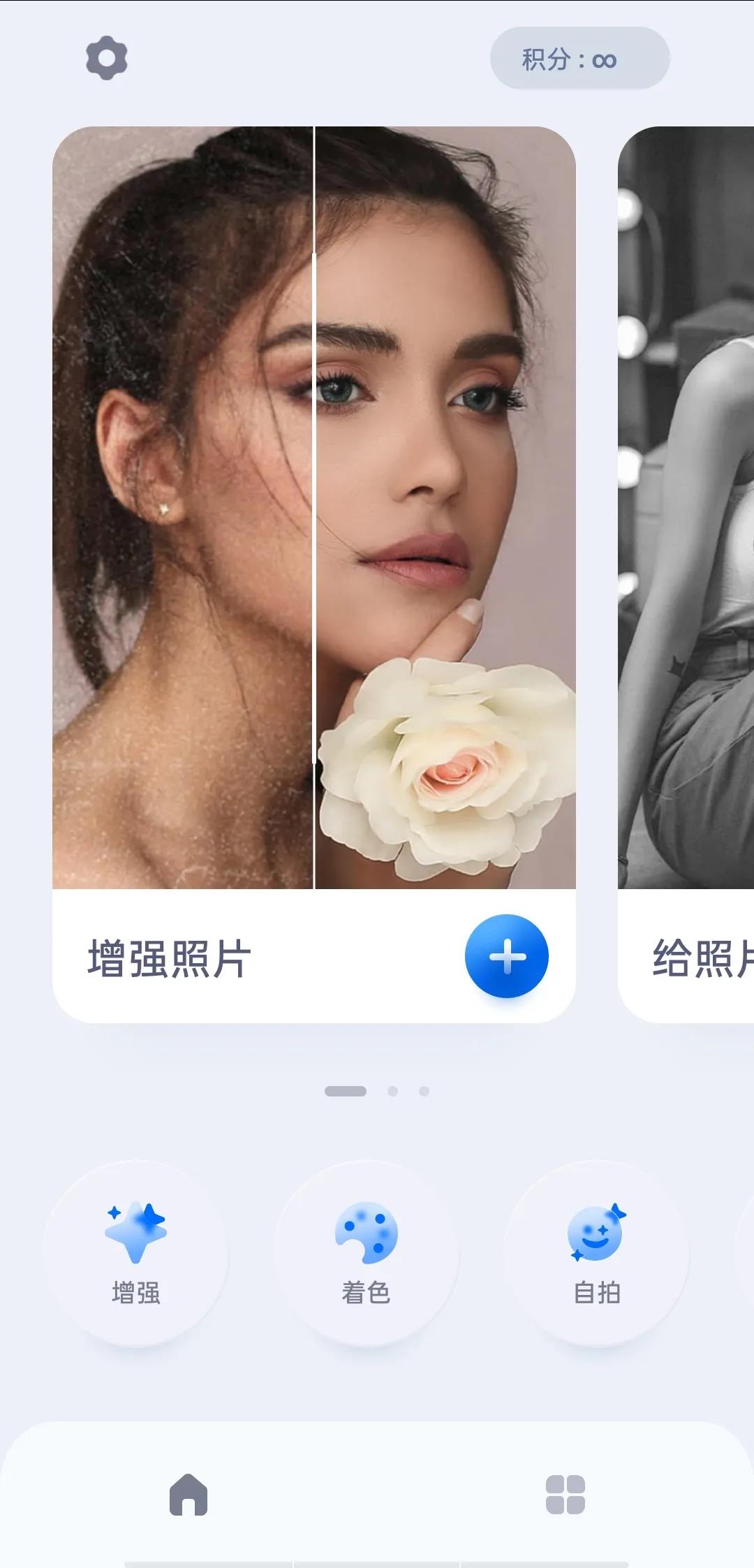Tap the 积分 credits badge
This screenshot has width=754, height=1568.
point(579,59)
